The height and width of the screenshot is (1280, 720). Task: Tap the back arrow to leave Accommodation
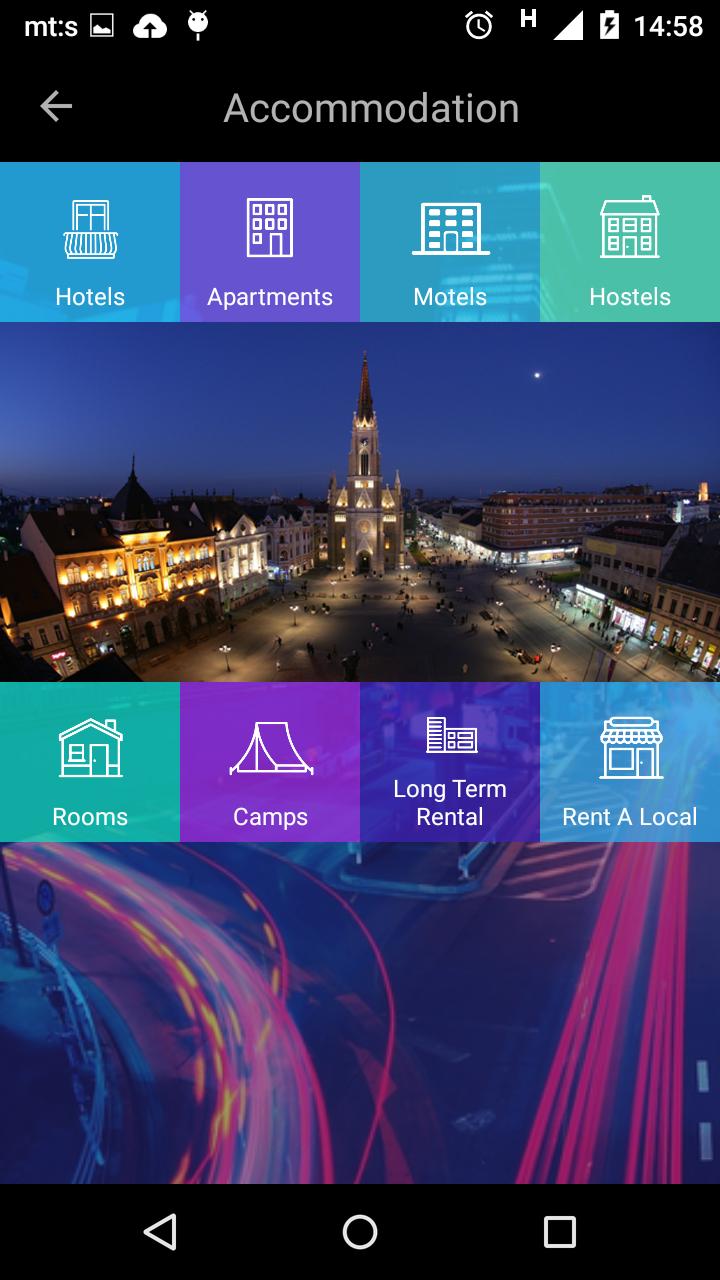pos(55,104)
